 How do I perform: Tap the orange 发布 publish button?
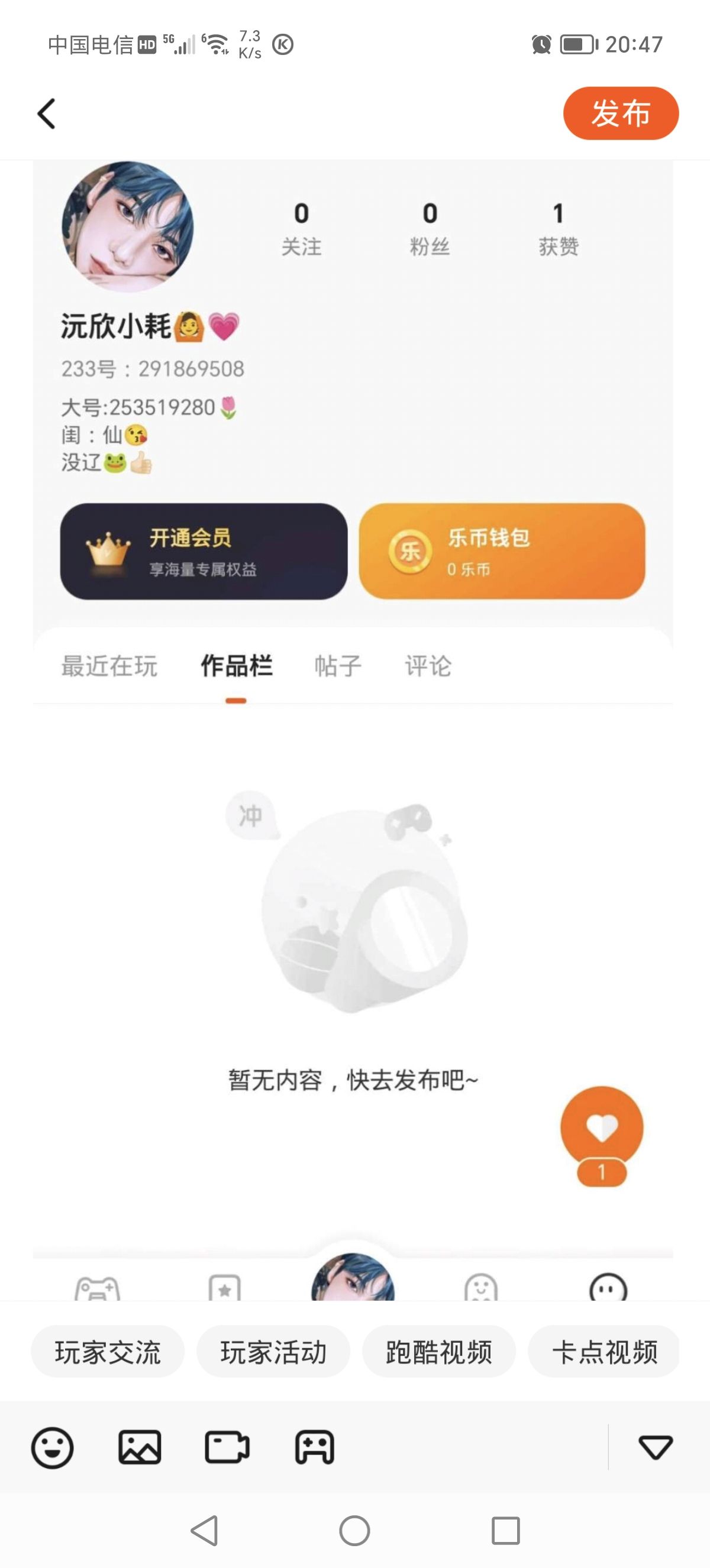(621, 113)
